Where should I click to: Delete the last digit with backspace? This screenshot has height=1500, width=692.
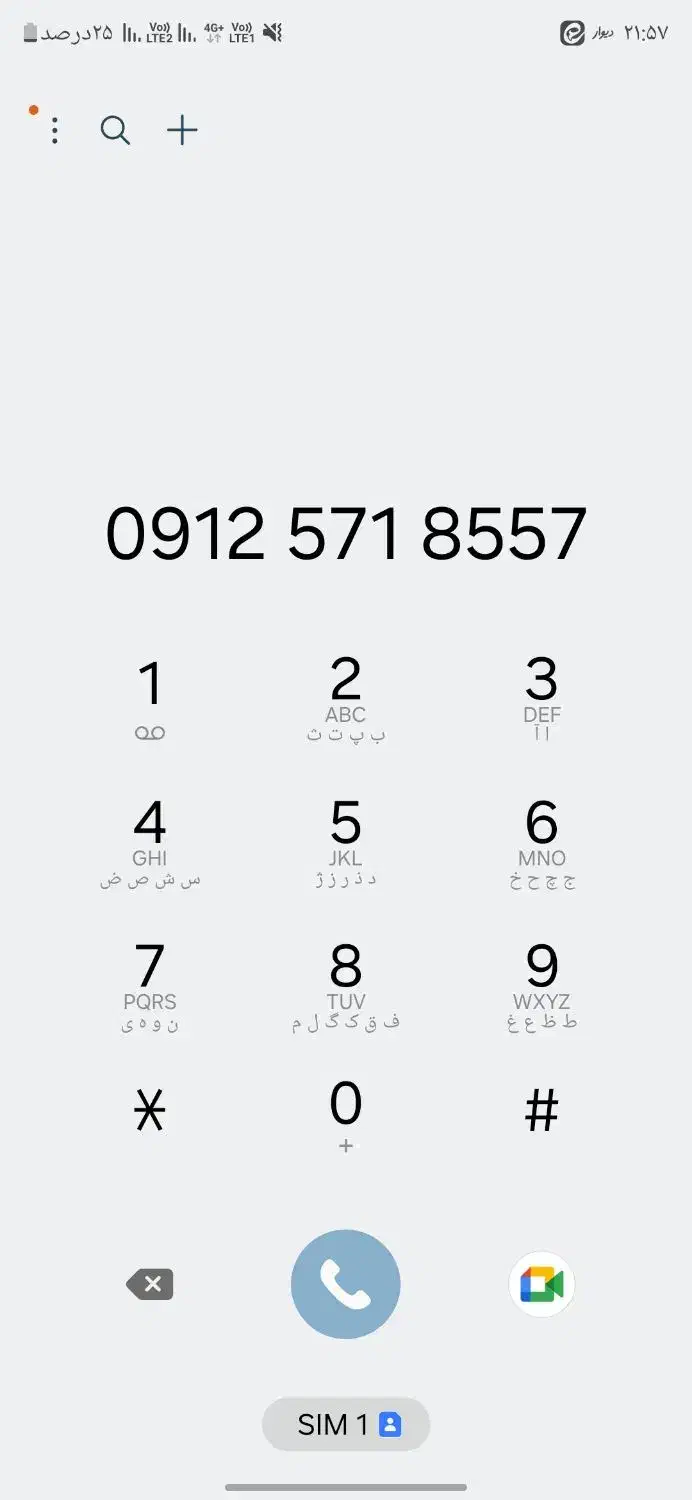[150, 1284]
